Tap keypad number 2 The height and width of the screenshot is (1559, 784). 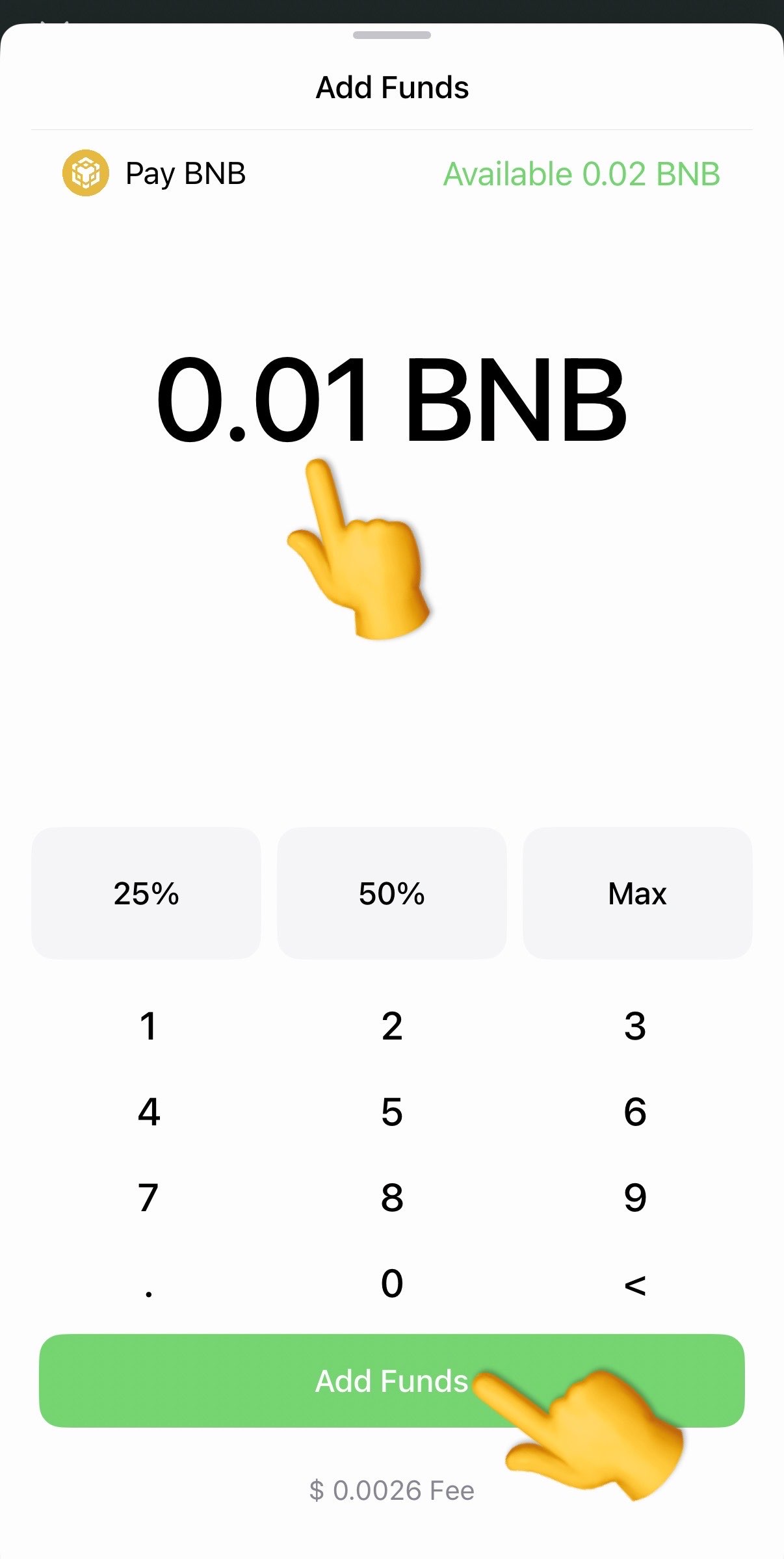[x=391, y=1027]
